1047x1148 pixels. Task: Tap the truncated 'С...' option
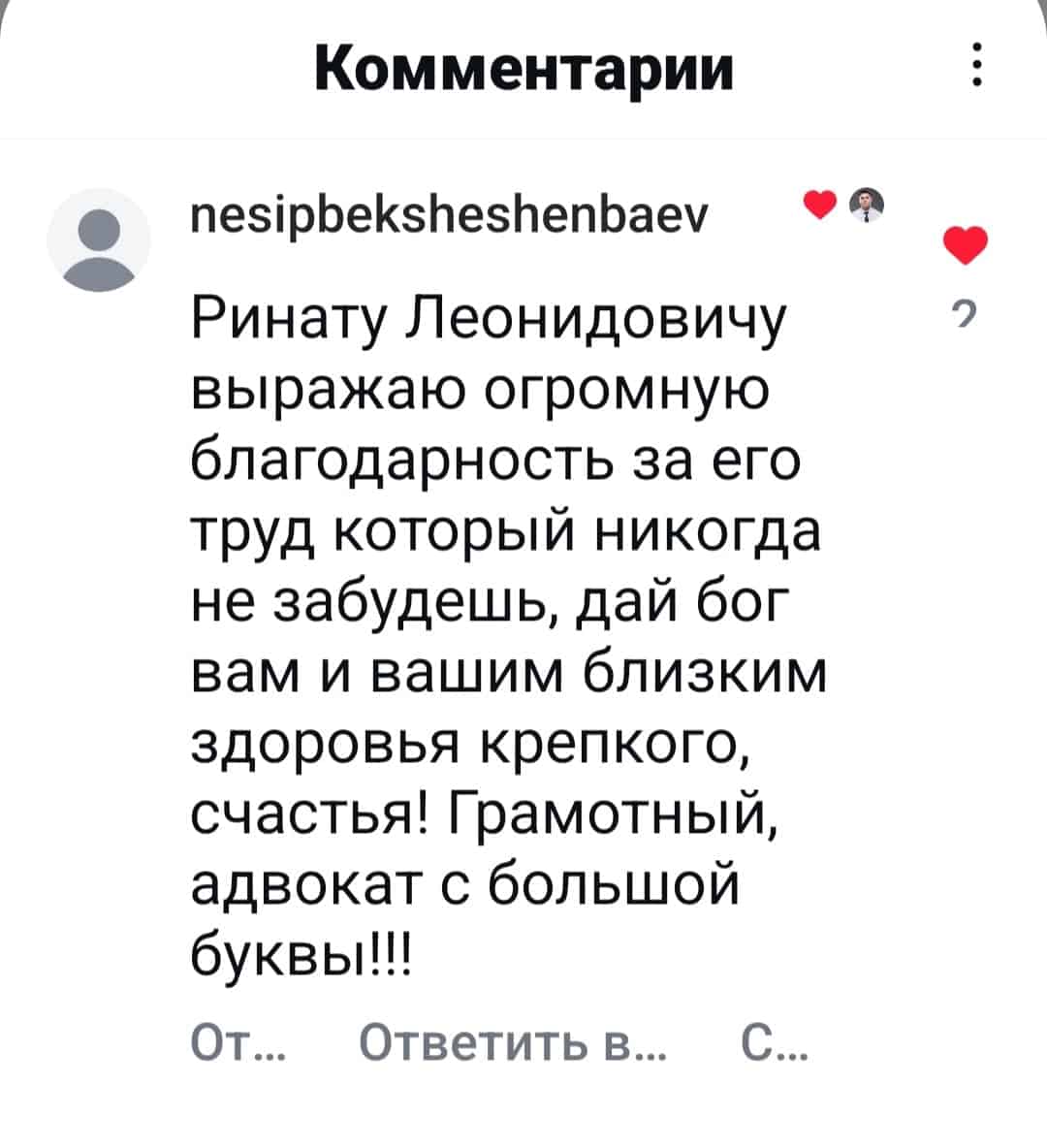(x=772, y=1045)
